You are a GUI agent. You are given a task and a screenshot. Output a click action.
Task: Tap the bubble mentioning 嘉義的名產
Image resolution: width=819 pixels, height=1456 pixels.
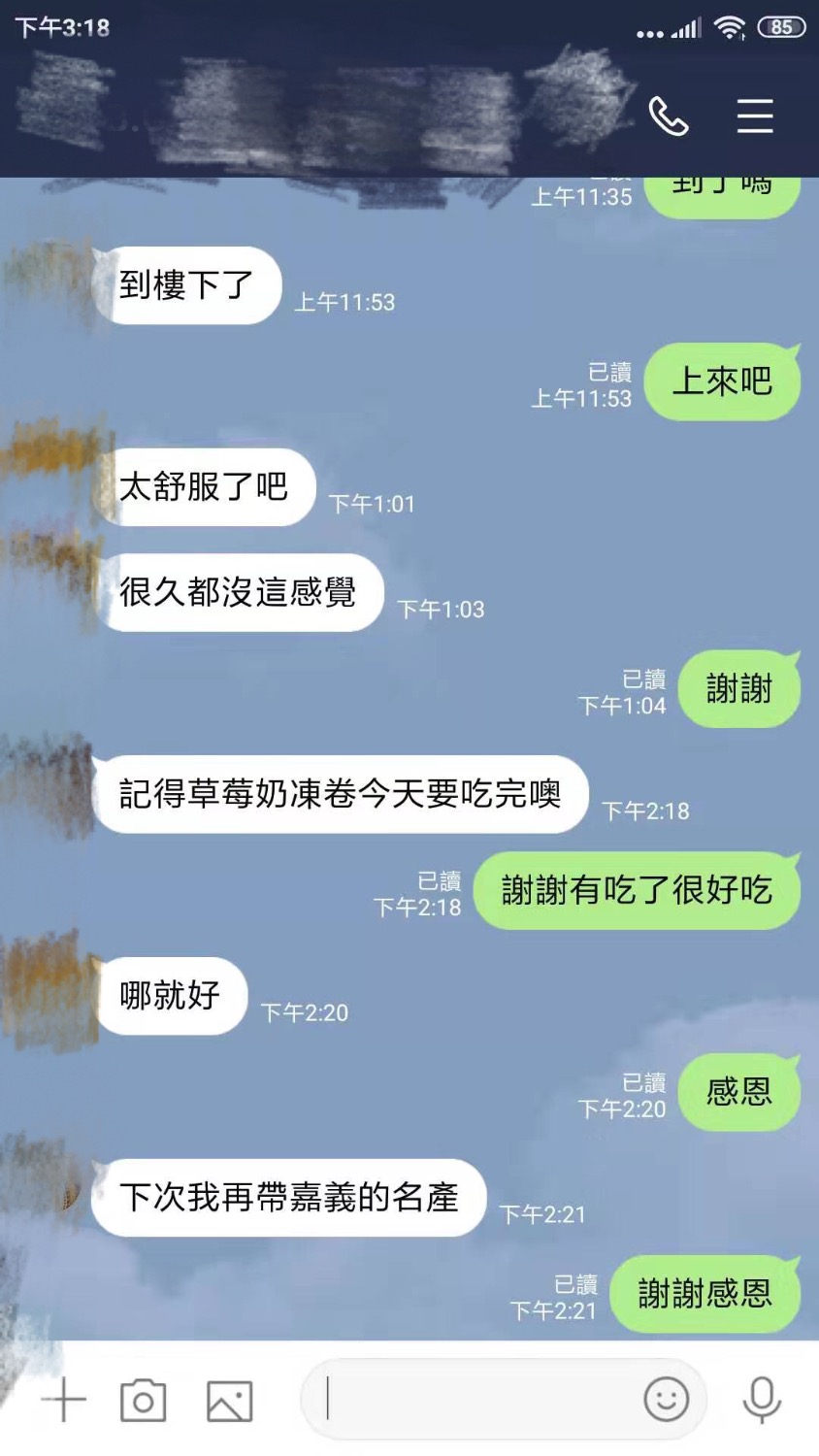point(287,1198)
